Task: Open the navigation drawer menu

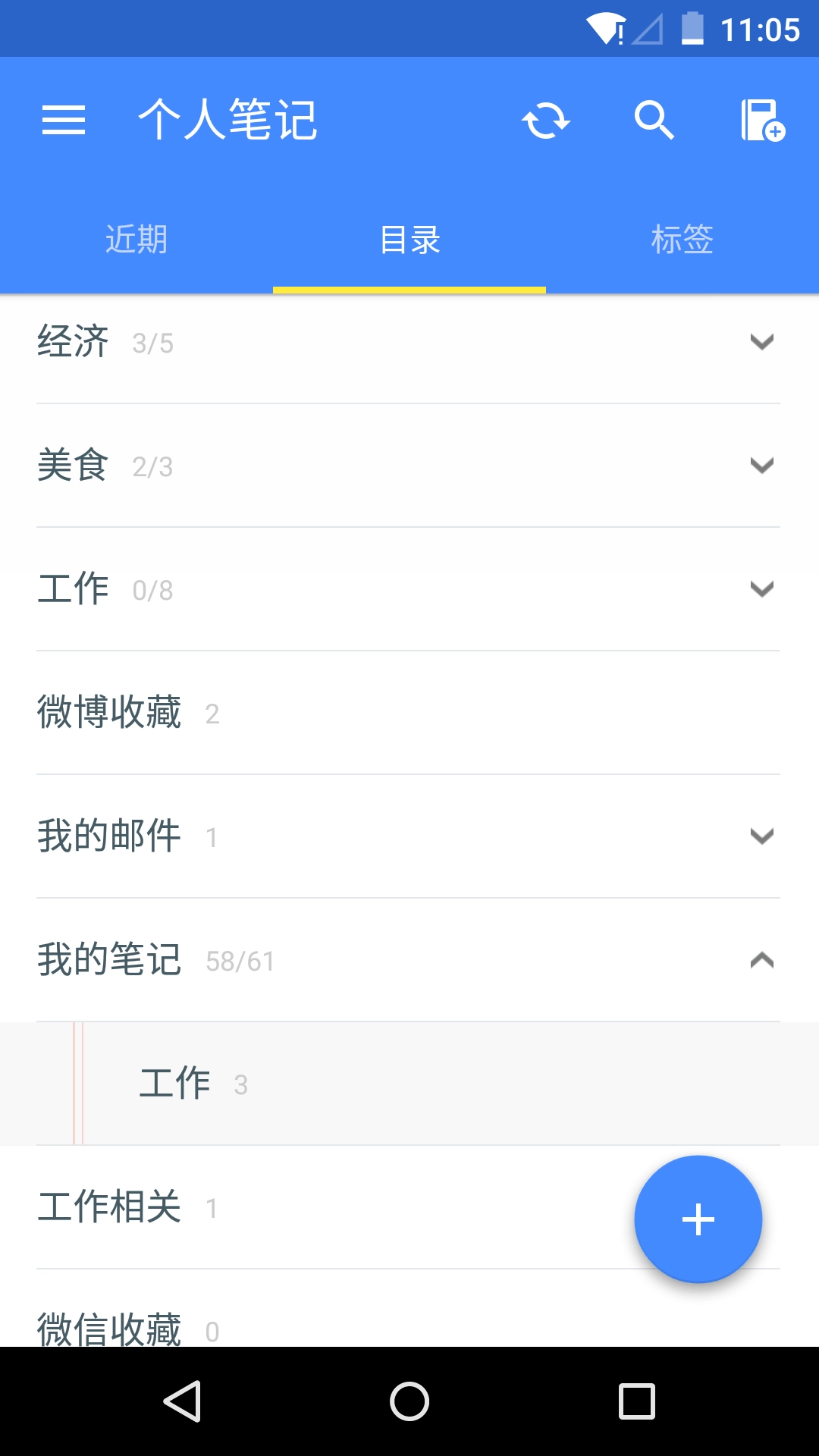Action: click(64, 120)
